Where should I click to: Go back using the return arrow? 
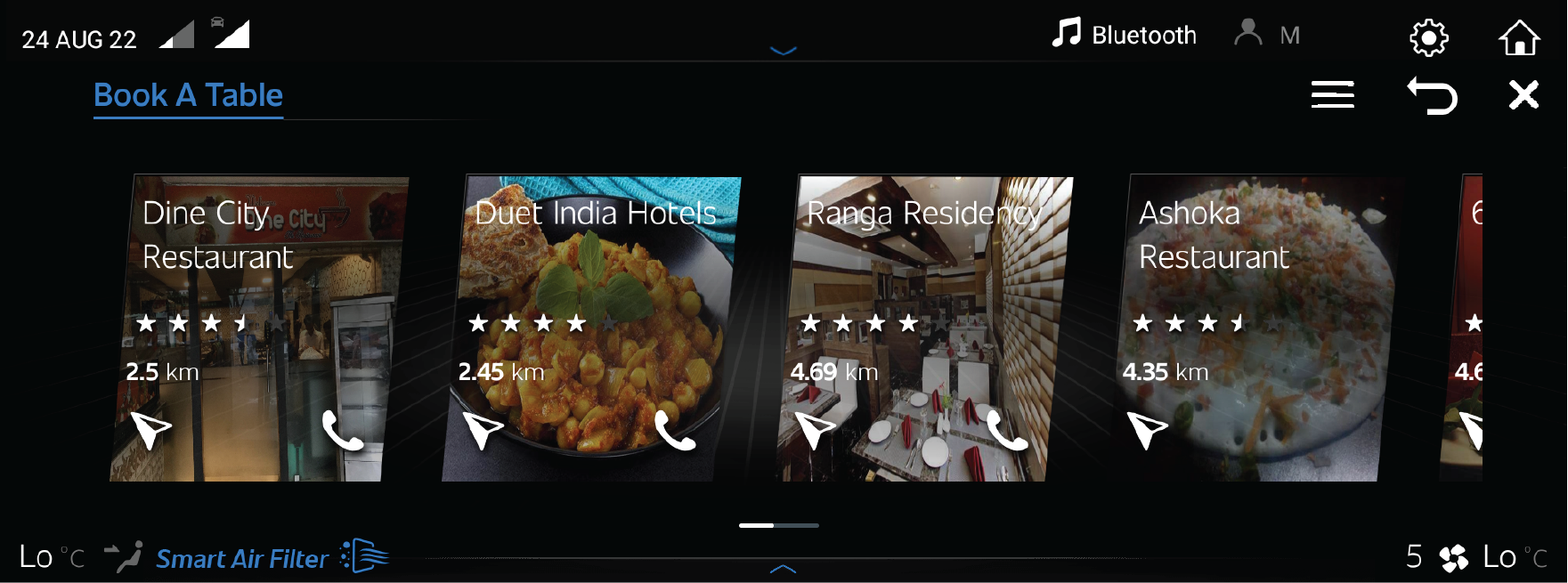[1432, 95]
